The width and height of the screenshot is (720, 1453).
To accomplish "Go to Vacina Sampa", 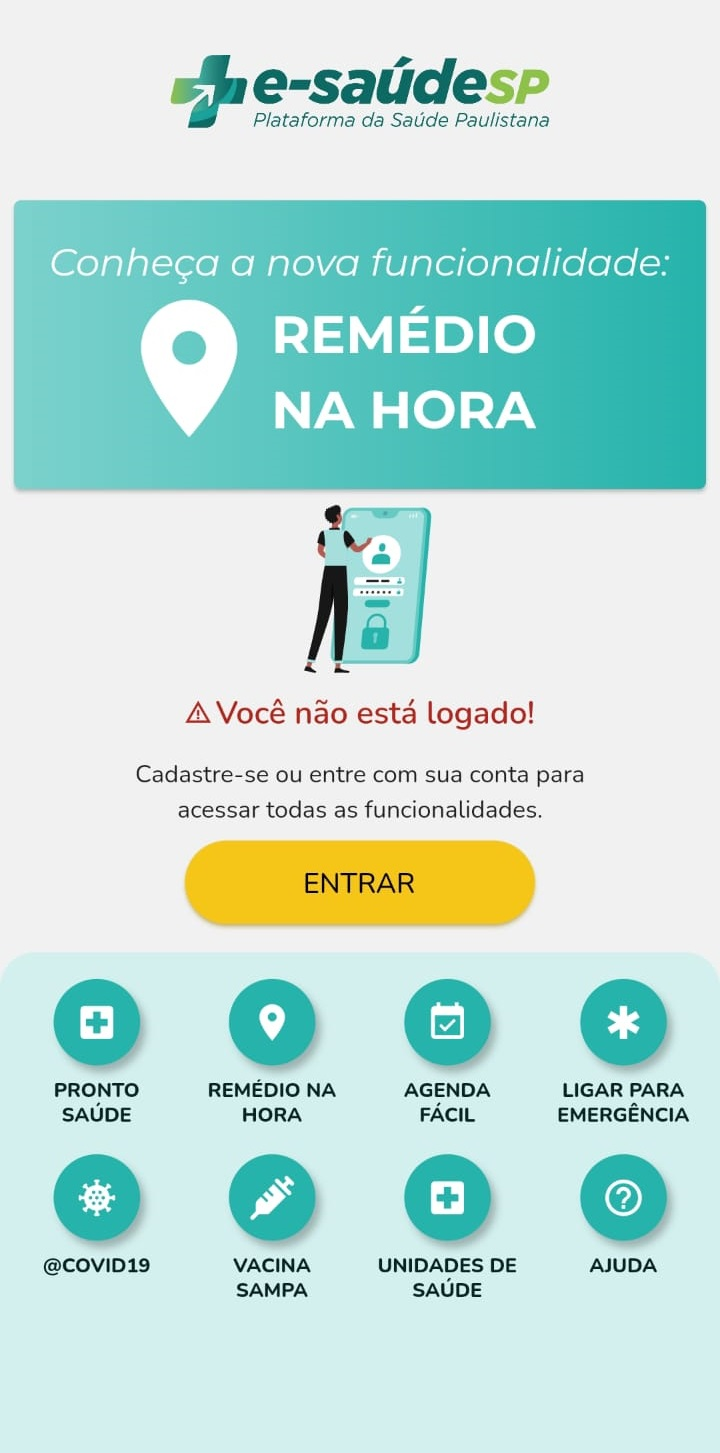I will click(x=272, y=1198).
